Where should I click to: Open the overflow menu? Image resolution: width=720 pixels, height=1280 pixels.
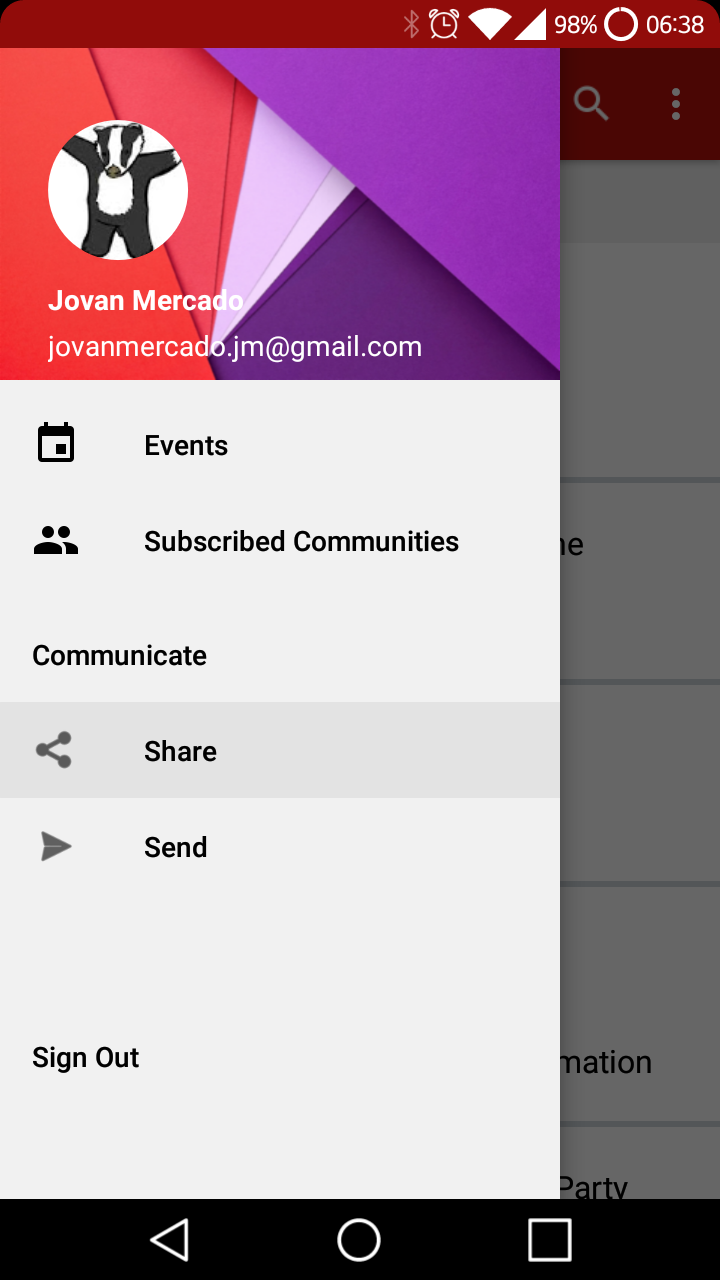point(676,103)
